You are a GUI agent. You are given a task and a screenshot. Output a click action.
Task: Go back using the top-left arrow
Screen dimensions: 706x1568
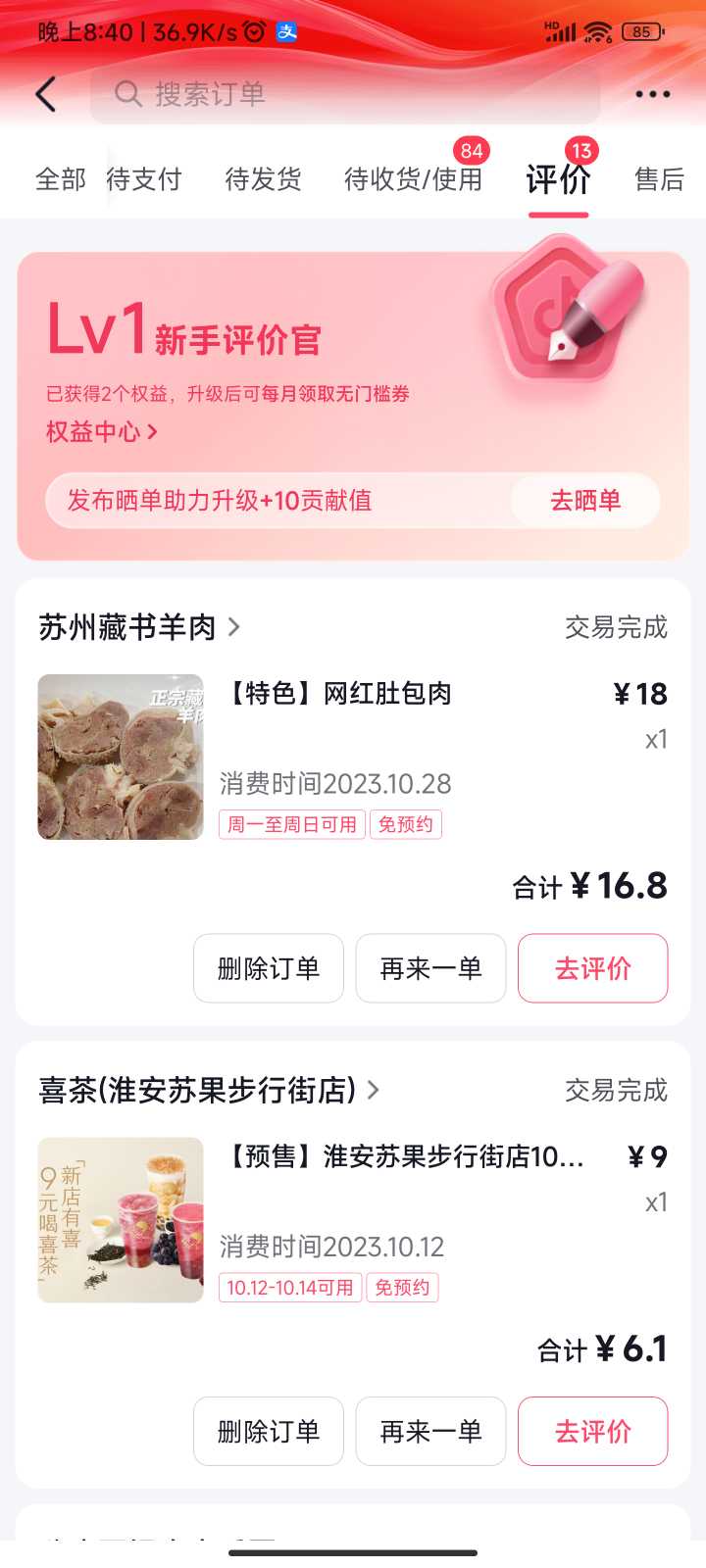(x=46, y=94)
